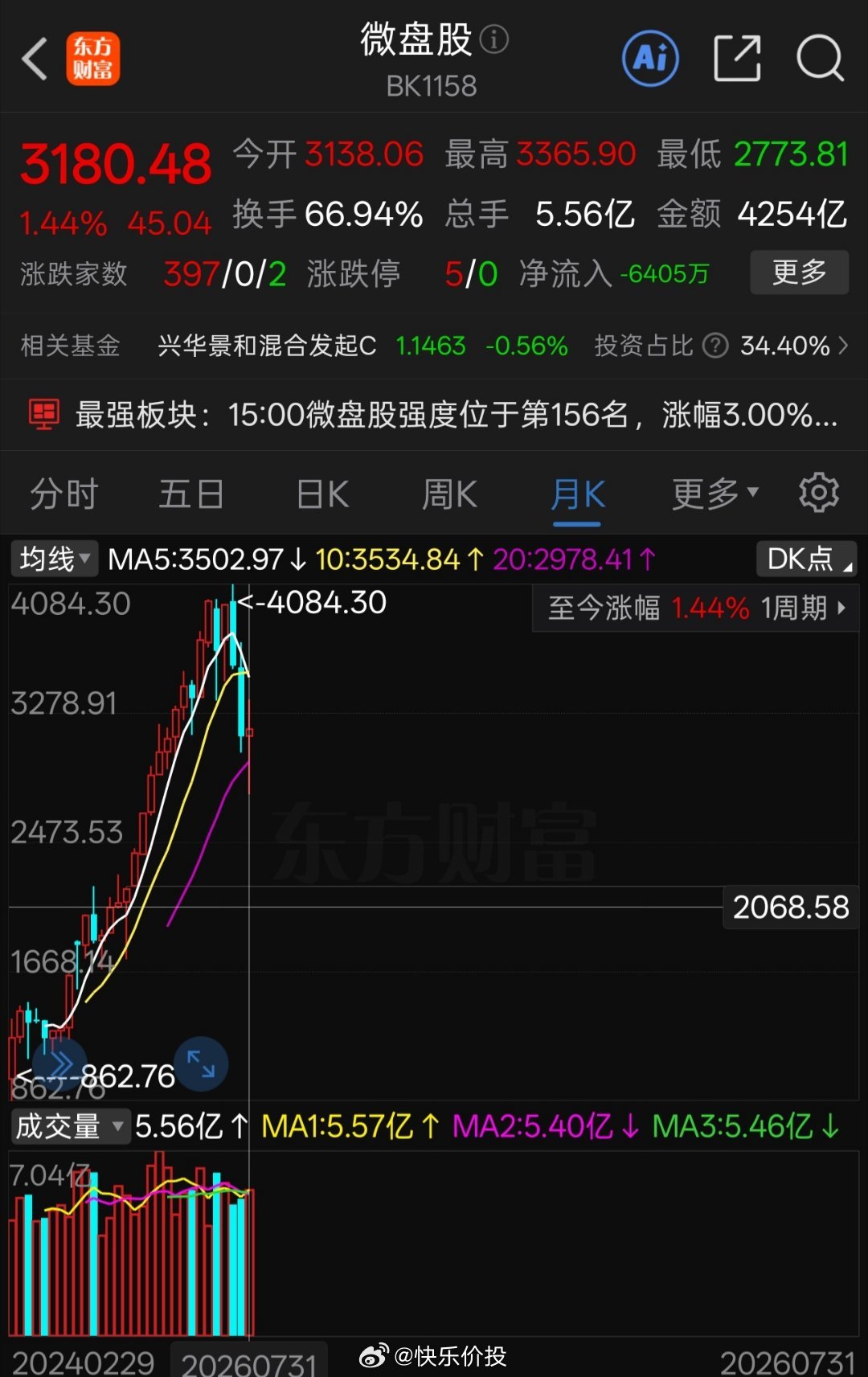Screen dimensions: 868x1377
Task: Open the search magnifier
Action: click(820, 59)
